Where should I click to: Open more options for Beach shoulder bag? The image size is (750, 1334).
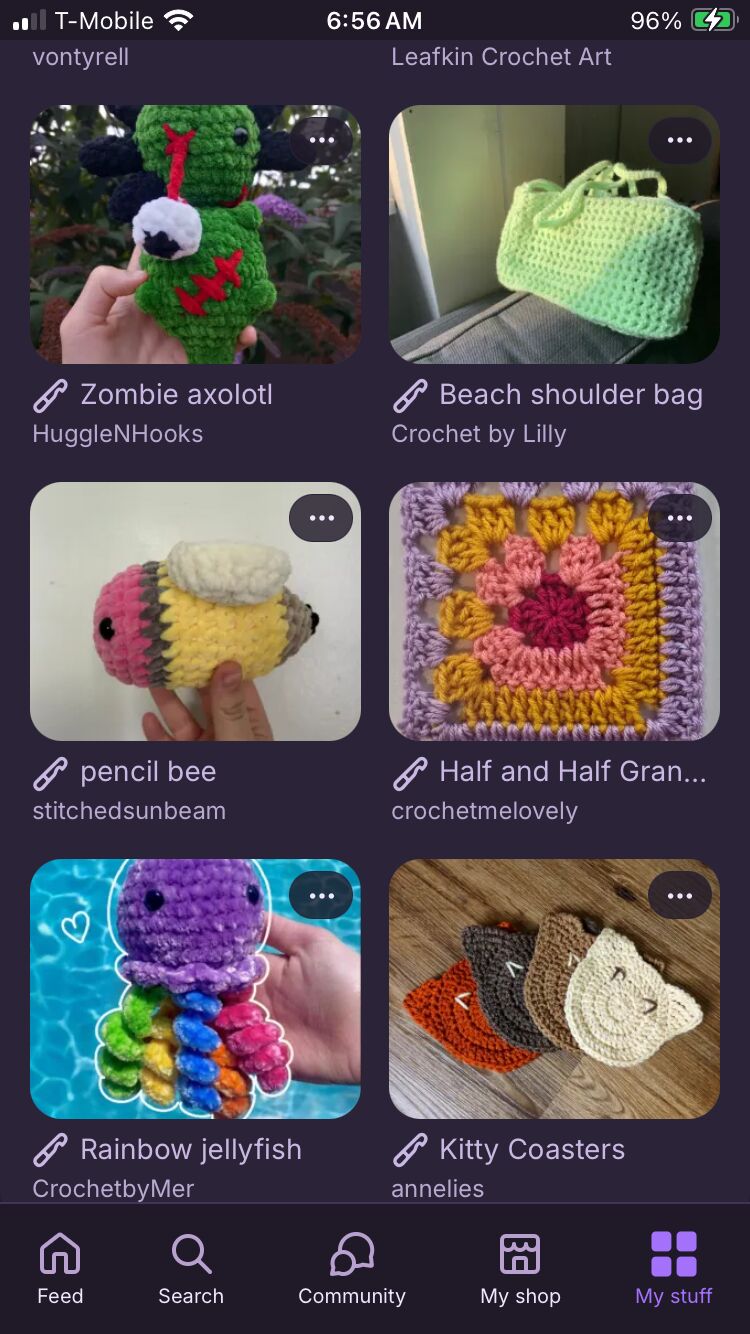[680, 140]
